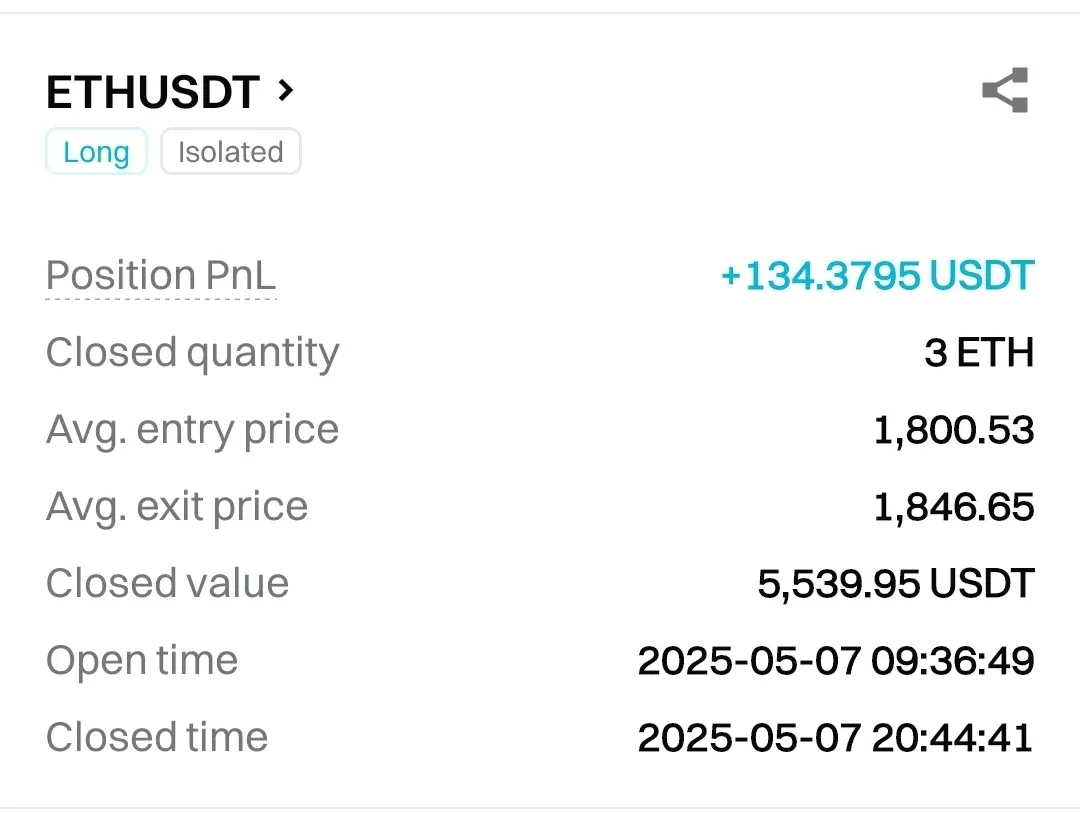Show the Position PnL explanation
Viewport: 1080px width, 814px height.
tap(160, 276)
